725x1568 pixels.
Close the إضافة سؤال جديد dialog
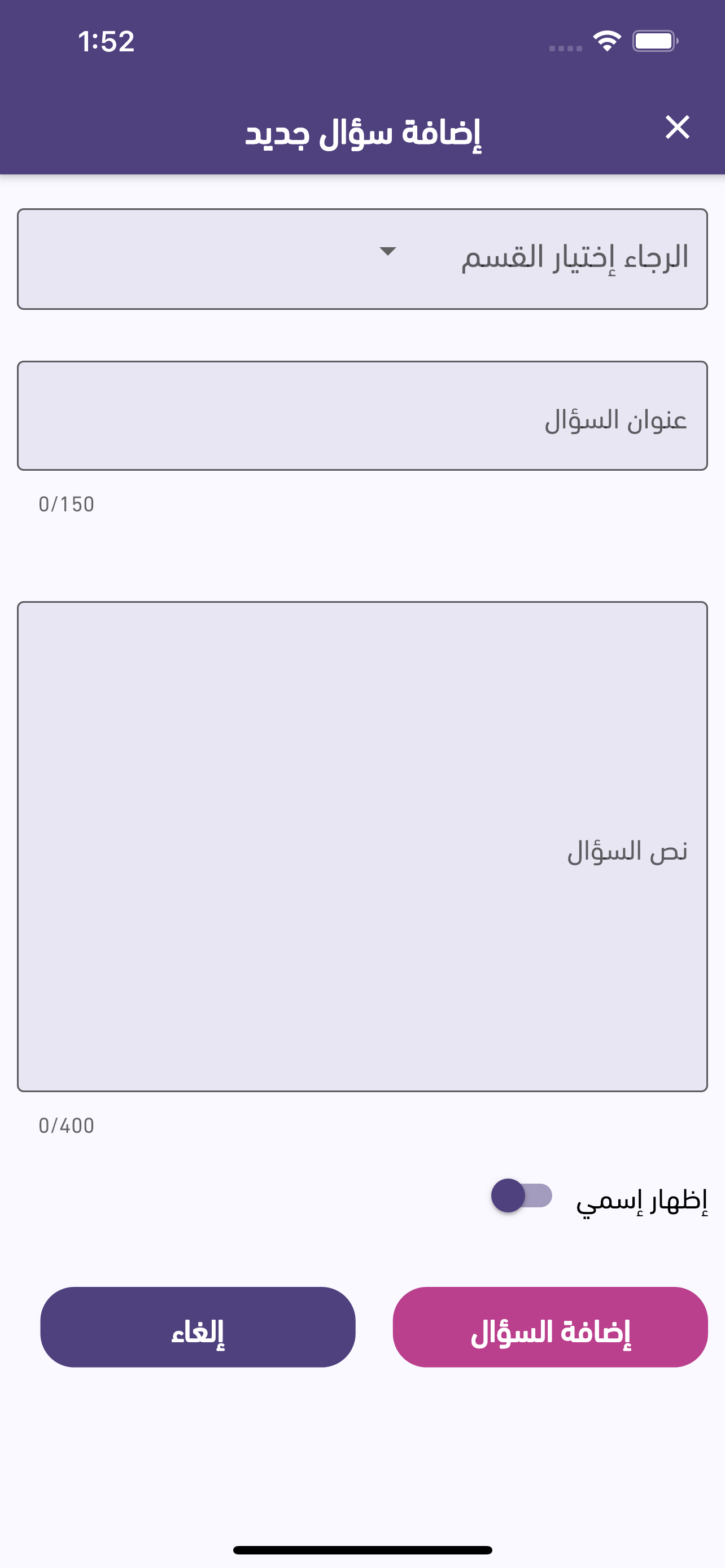(x=678, y=127)
